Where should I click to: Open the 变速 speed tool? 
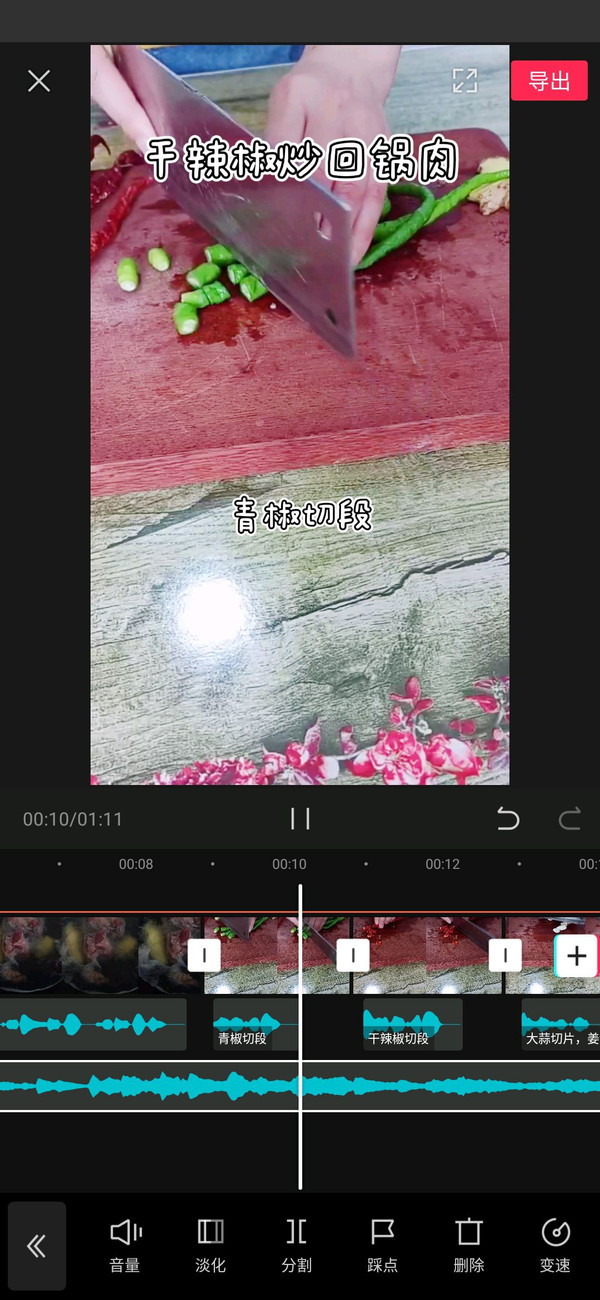(555, 1245)
